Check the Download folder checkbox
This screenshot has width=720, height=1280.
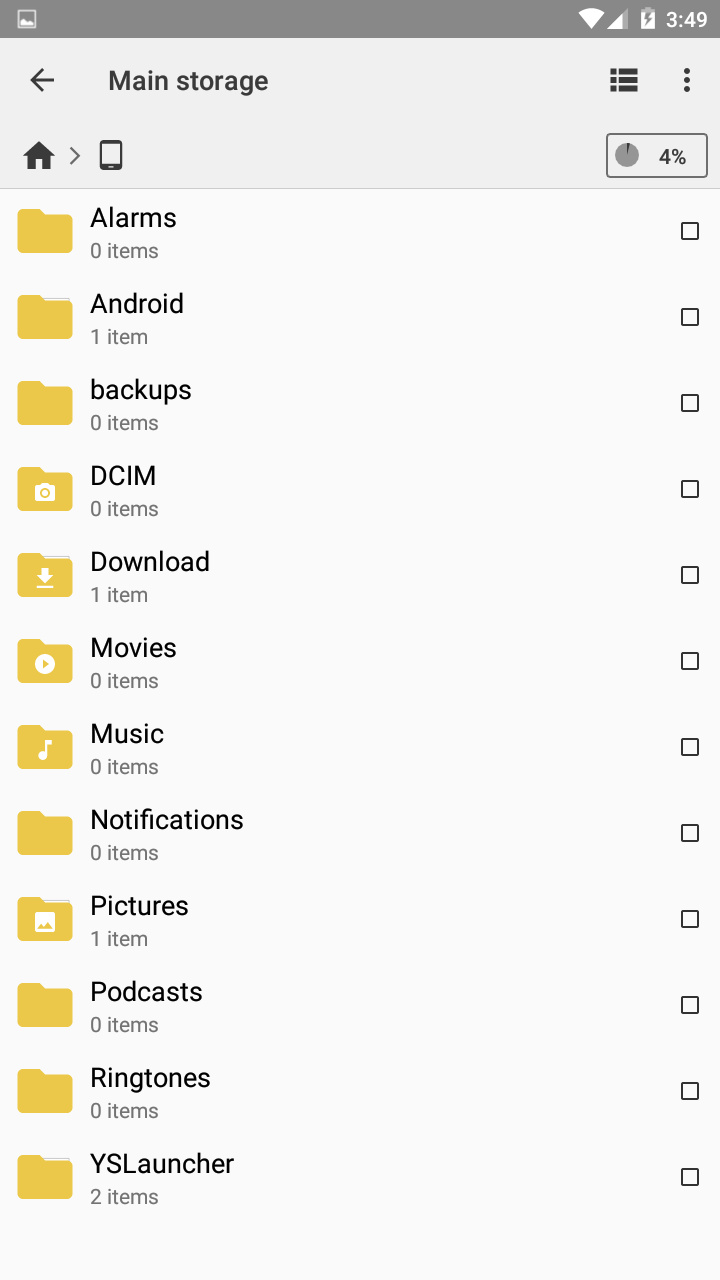point(690,575)
